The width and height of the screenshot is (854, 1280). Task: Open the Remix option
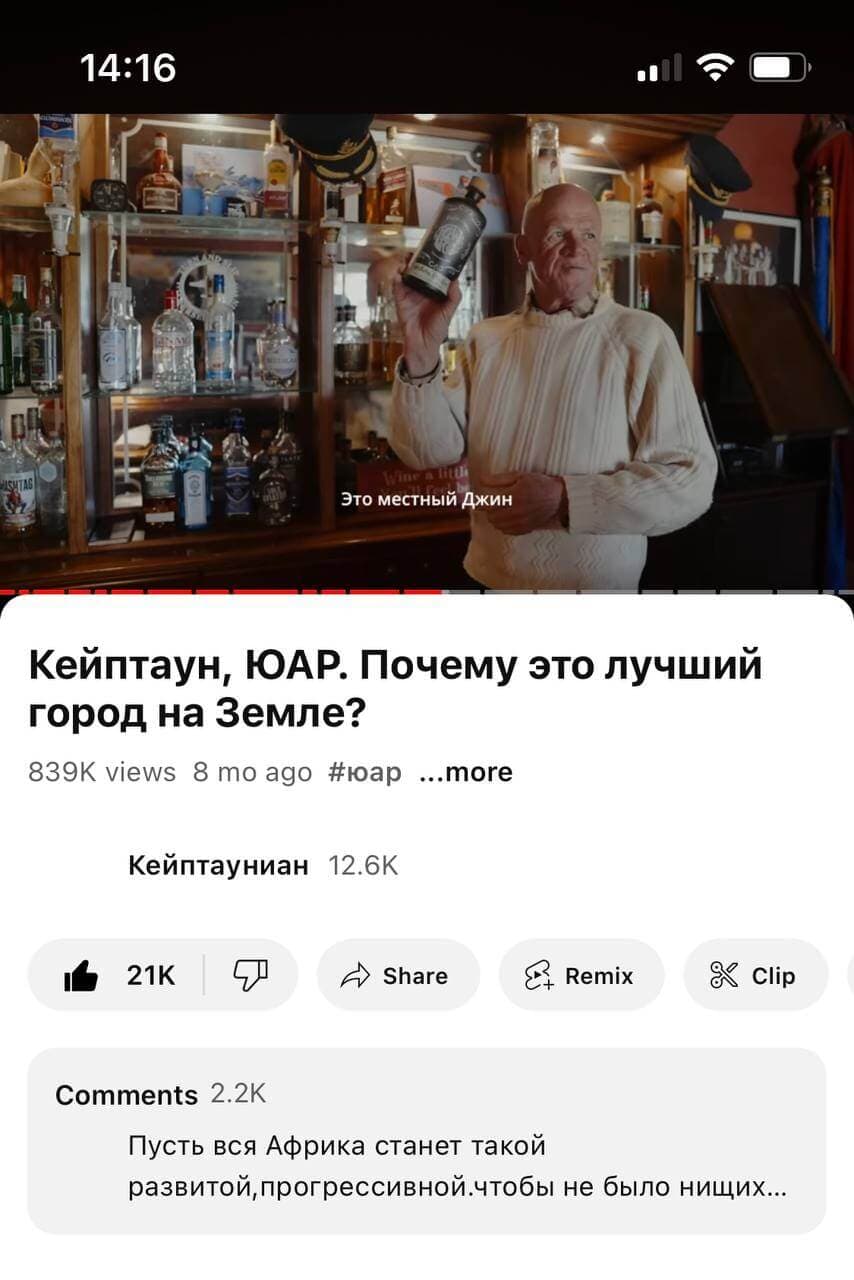[581, 976]
